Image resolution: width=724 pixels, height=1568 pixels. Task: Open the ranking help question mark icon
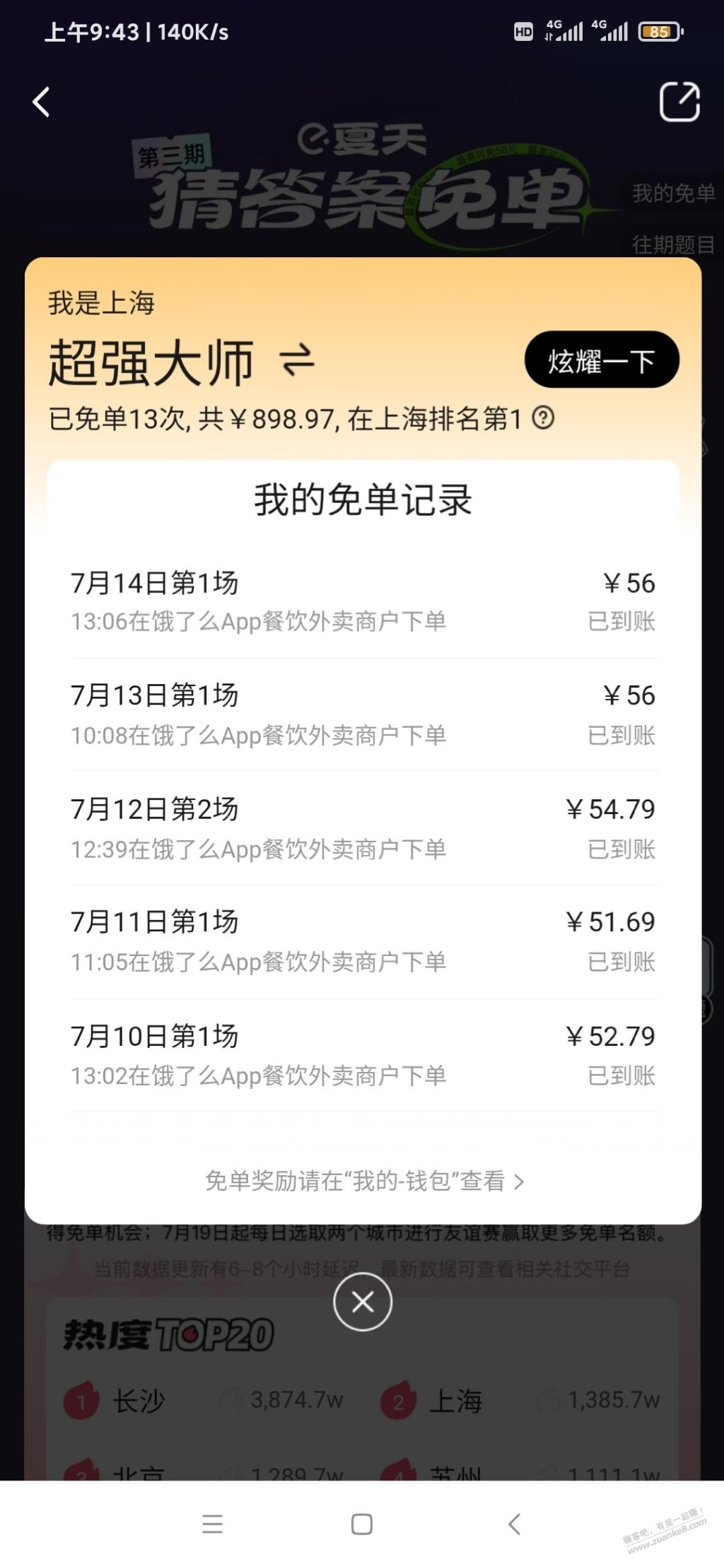coord(543,418)
